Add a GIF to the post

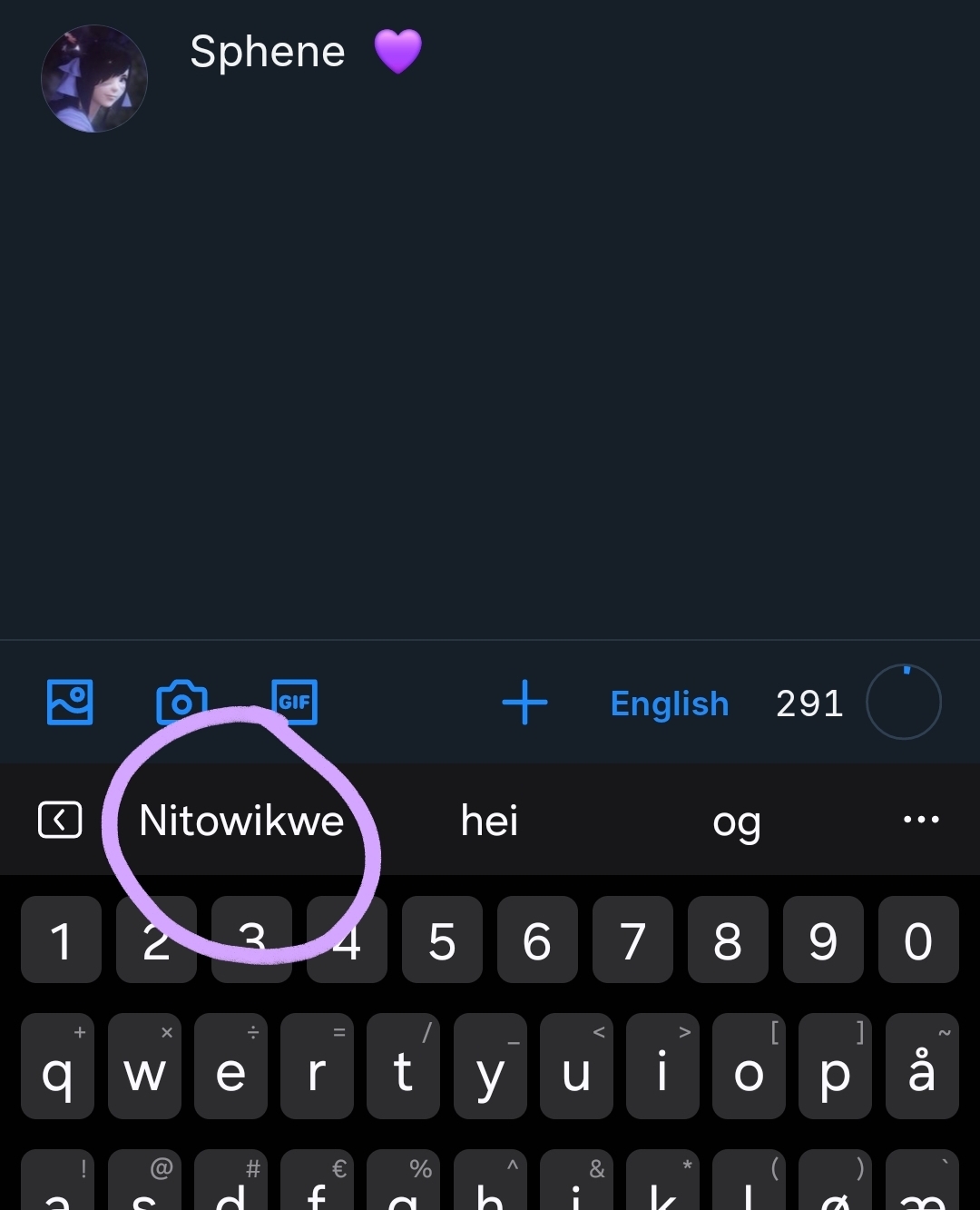(x=294, y=702)
